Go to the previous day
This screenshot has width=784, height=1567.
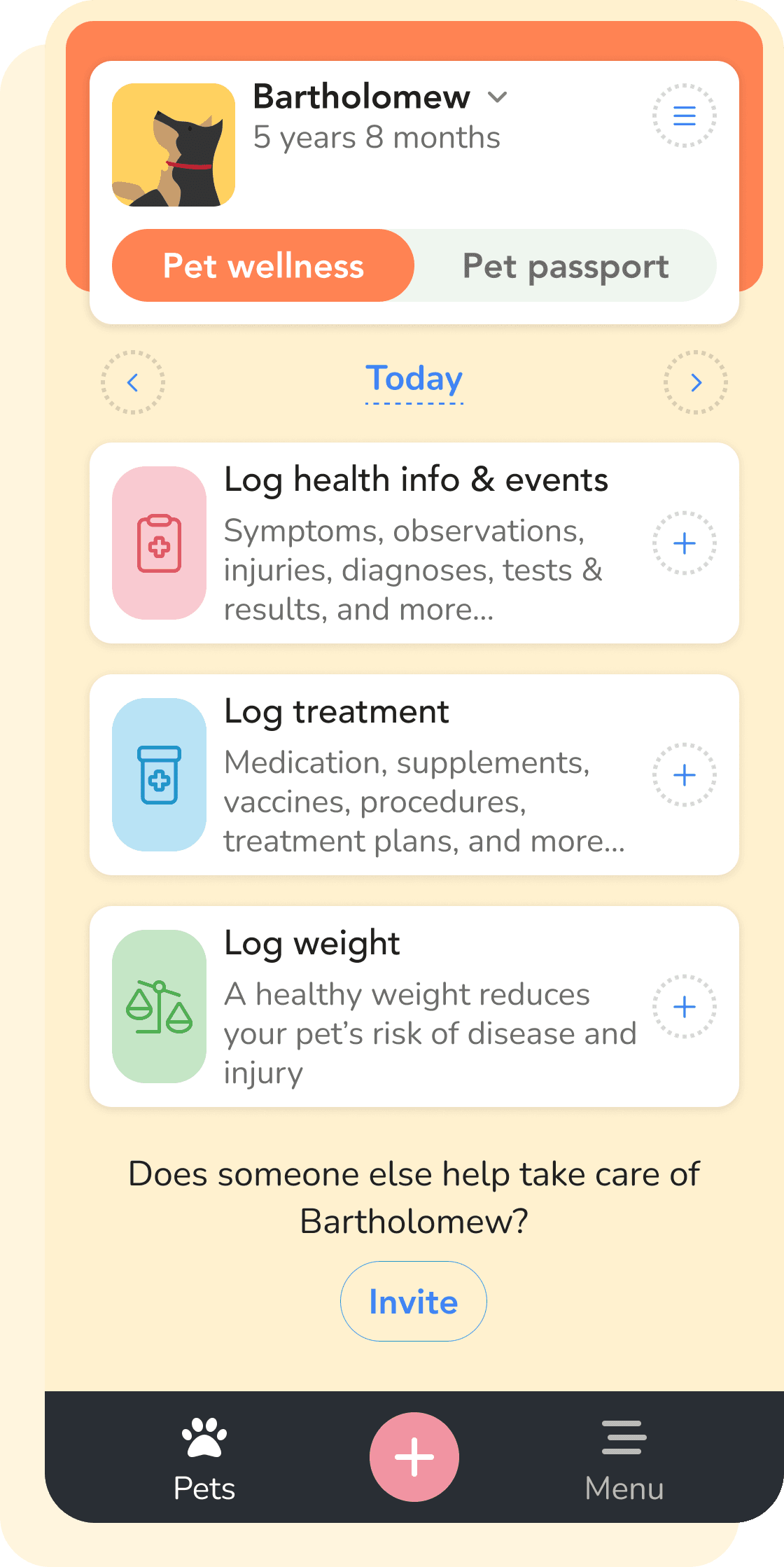[133, 382]
